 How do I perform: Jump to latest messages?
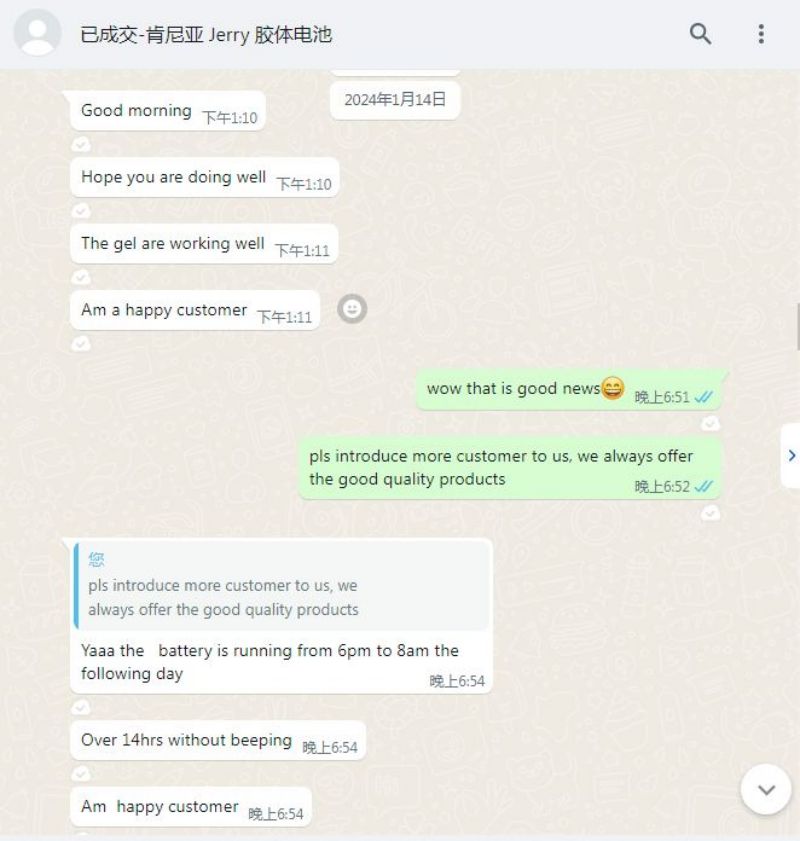point(766,789)
